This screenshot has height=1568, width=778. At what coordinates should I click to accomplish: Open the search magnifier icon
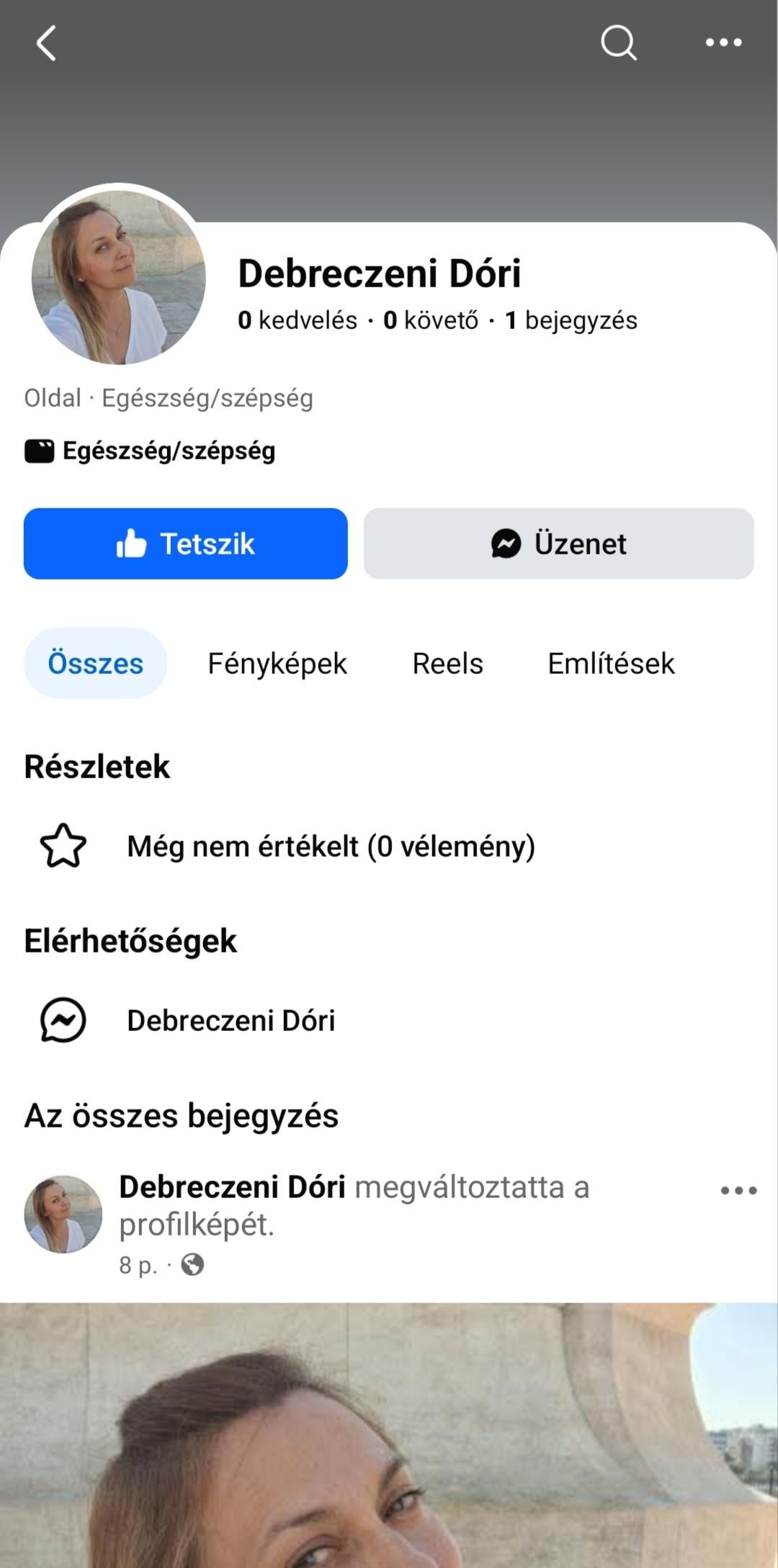pos(619,43)
